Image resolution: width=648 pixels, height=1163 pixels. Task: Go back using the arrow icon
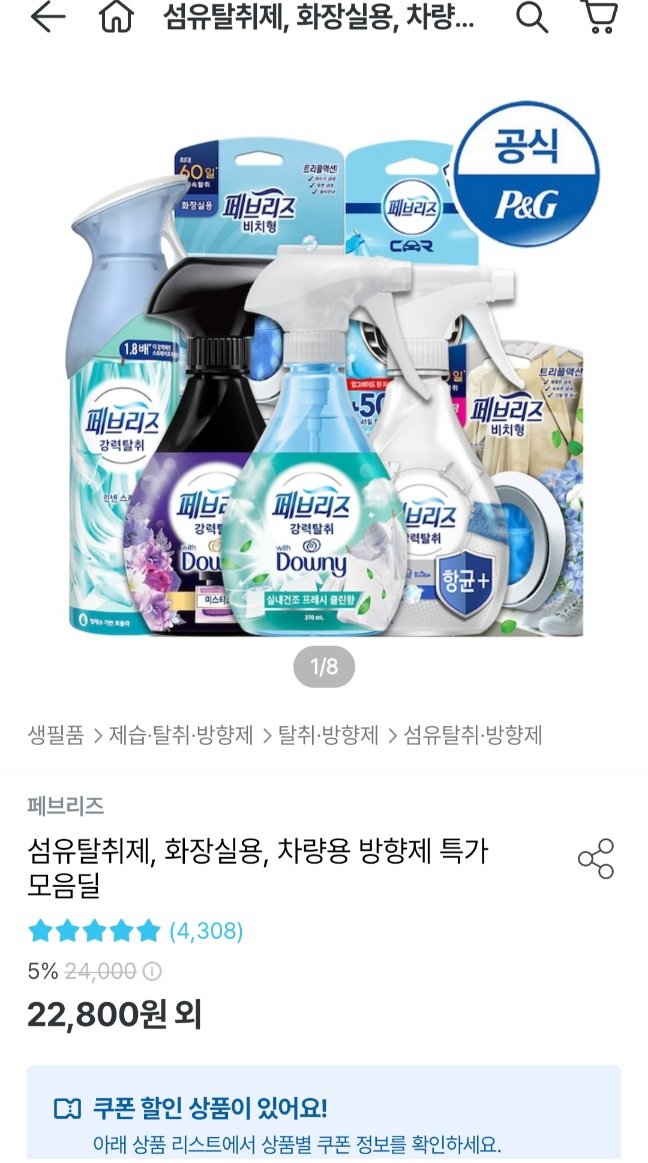pyautogui.click(x=47, y=18)
